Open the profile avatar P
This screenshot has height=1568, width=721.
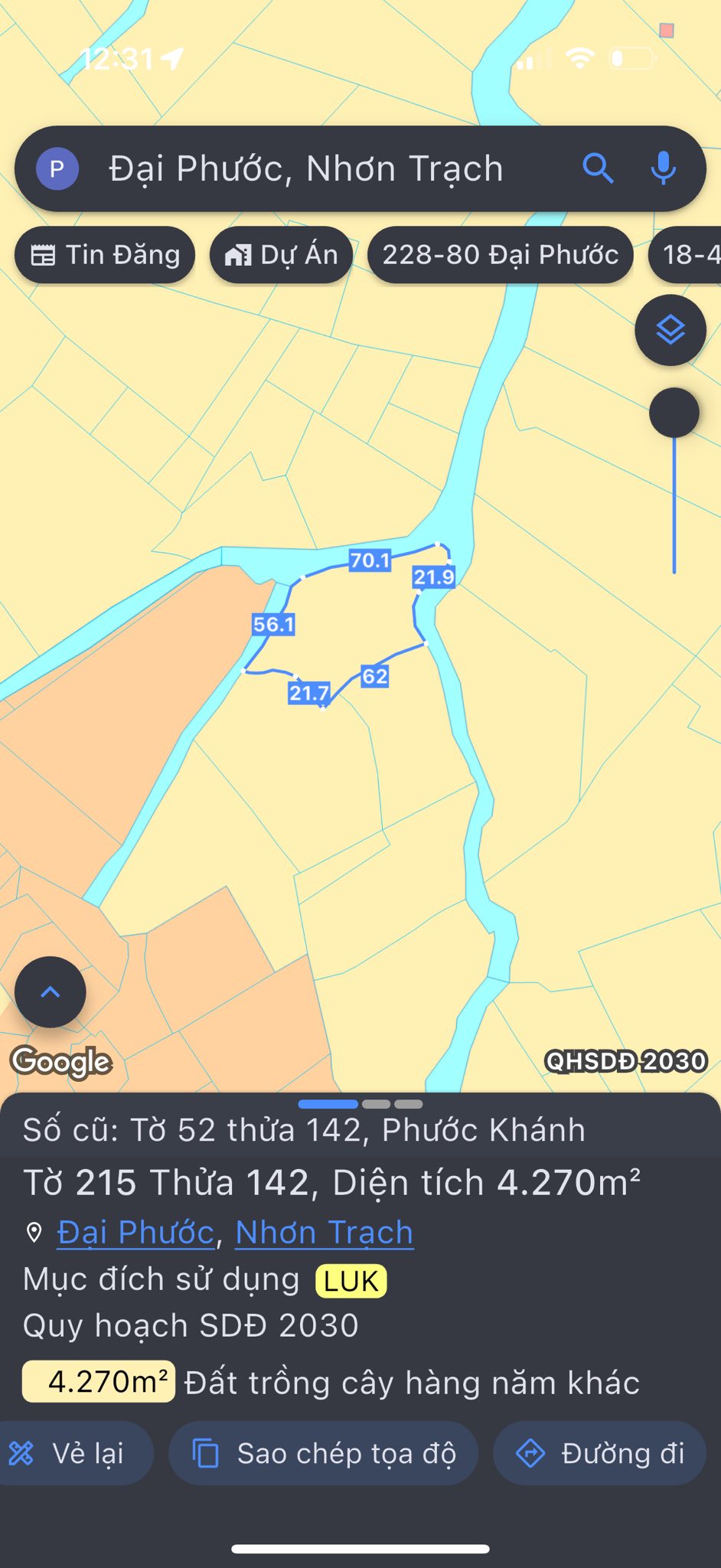[57, 168]
